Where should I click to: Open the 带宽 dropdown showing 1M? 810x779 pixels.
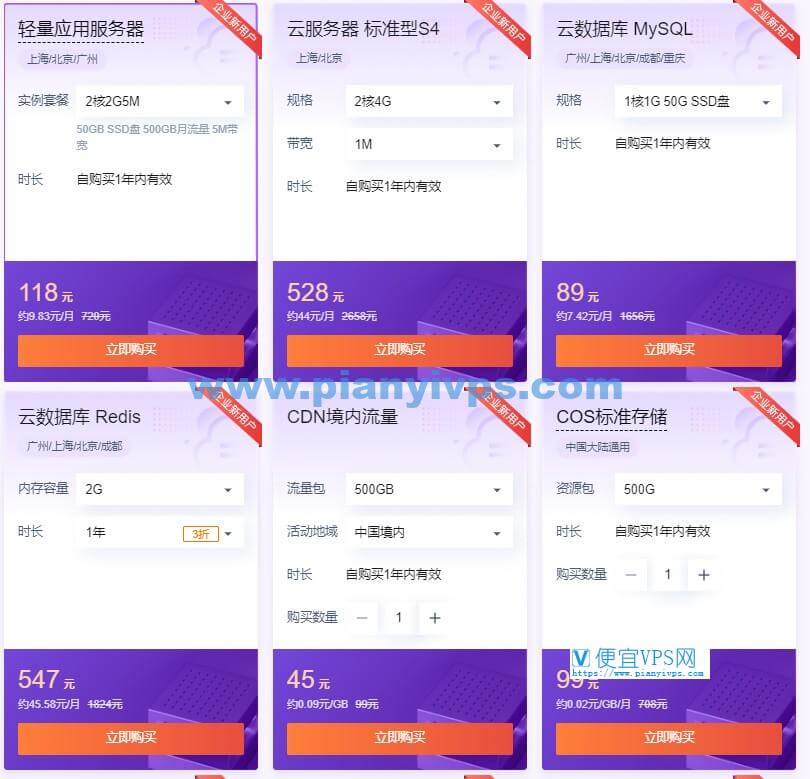[x=429, y=144]
